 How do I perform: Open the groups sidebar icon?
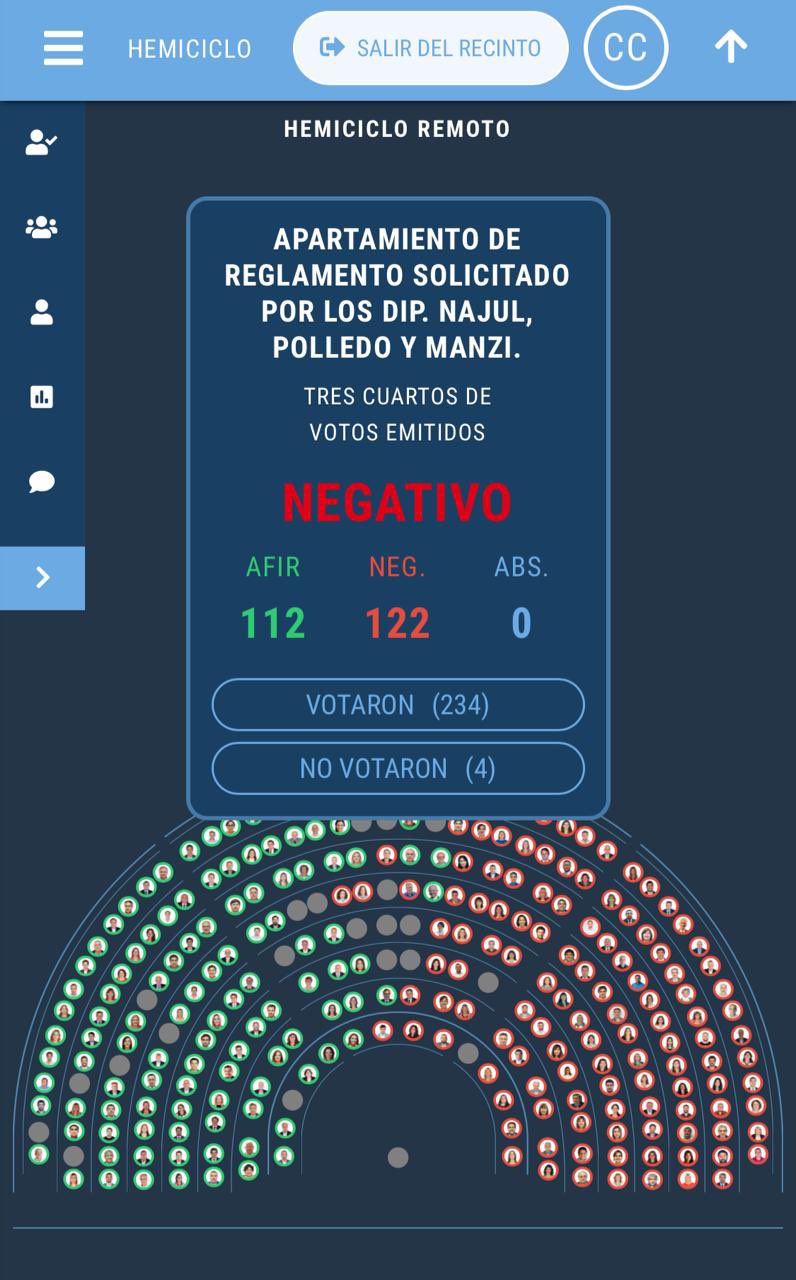click(42, 228)
